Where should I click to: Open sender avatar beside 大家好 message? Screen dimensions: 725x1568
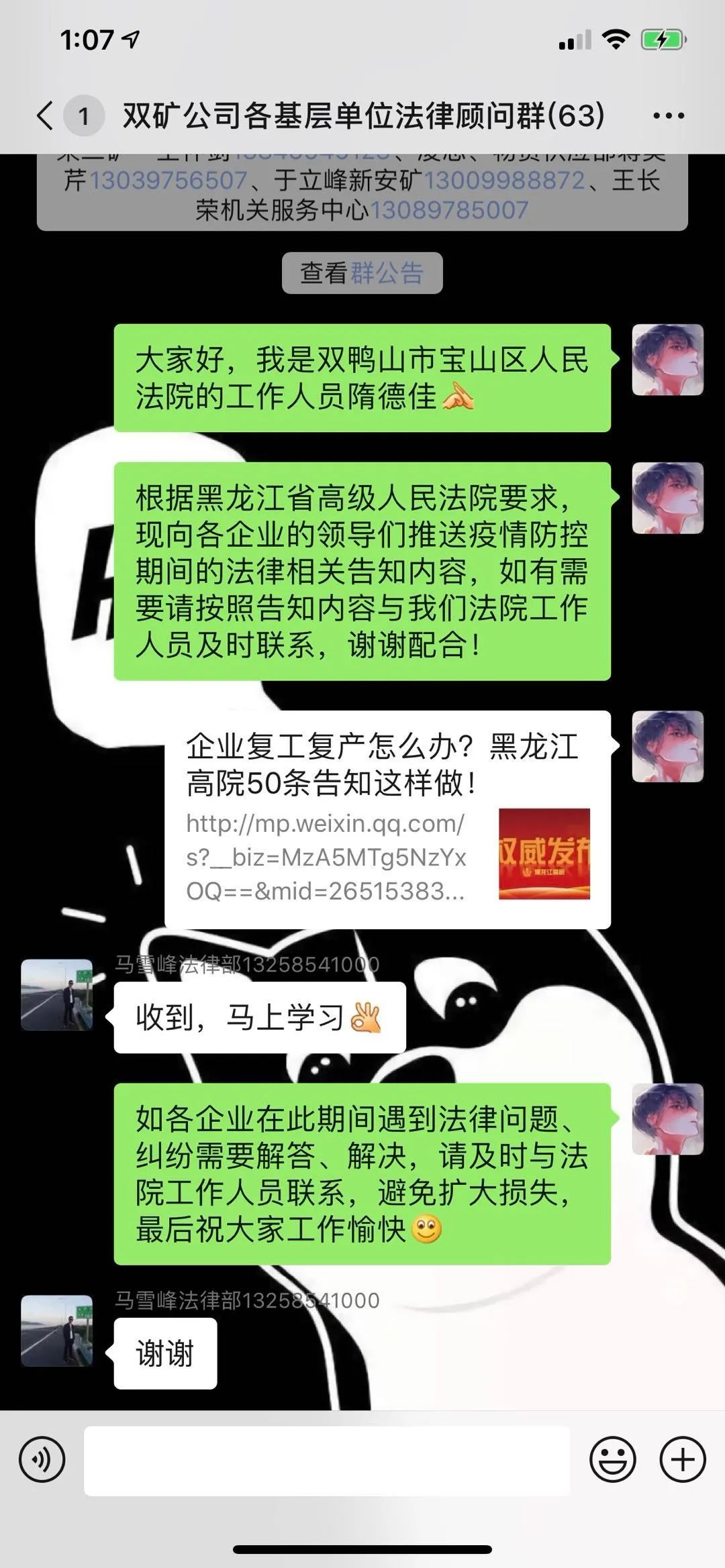pos(667,360)
